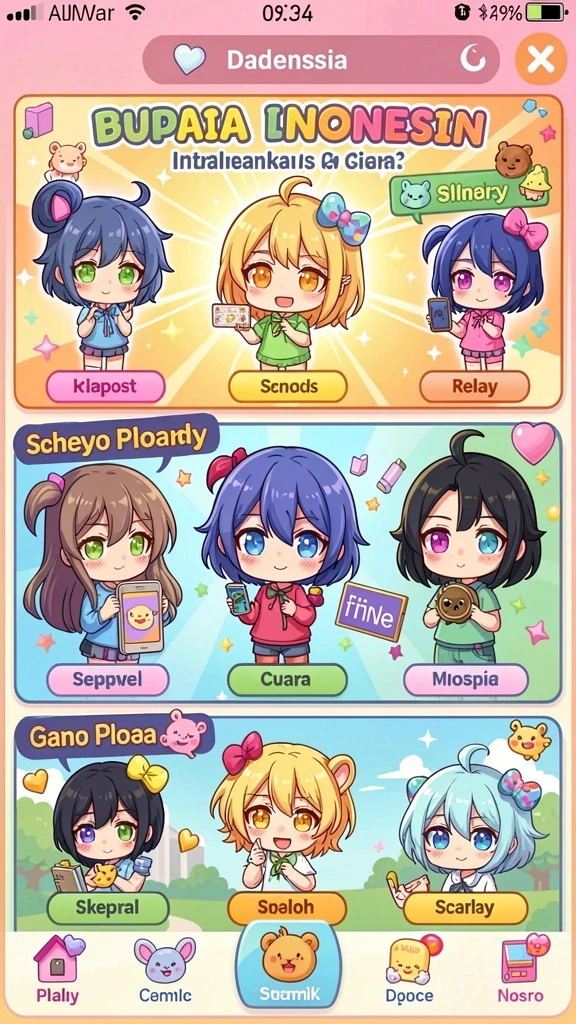Switch to the Plaliy tab
Viewport: 576px width, 1024px height.
point(57,970)
